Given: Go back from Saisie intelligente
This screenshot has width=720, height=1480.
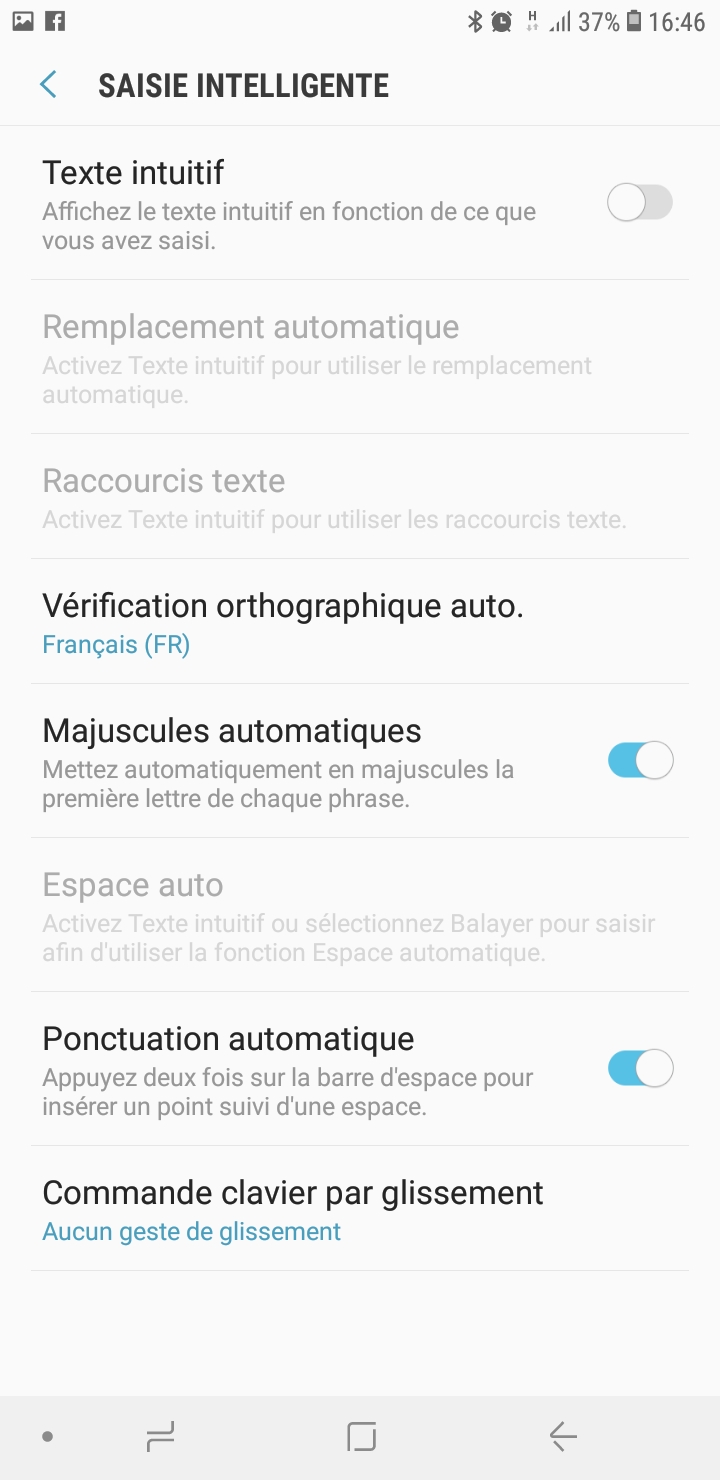Looking at the screenshot, I should pyautogui.click(x=48, y=85).
